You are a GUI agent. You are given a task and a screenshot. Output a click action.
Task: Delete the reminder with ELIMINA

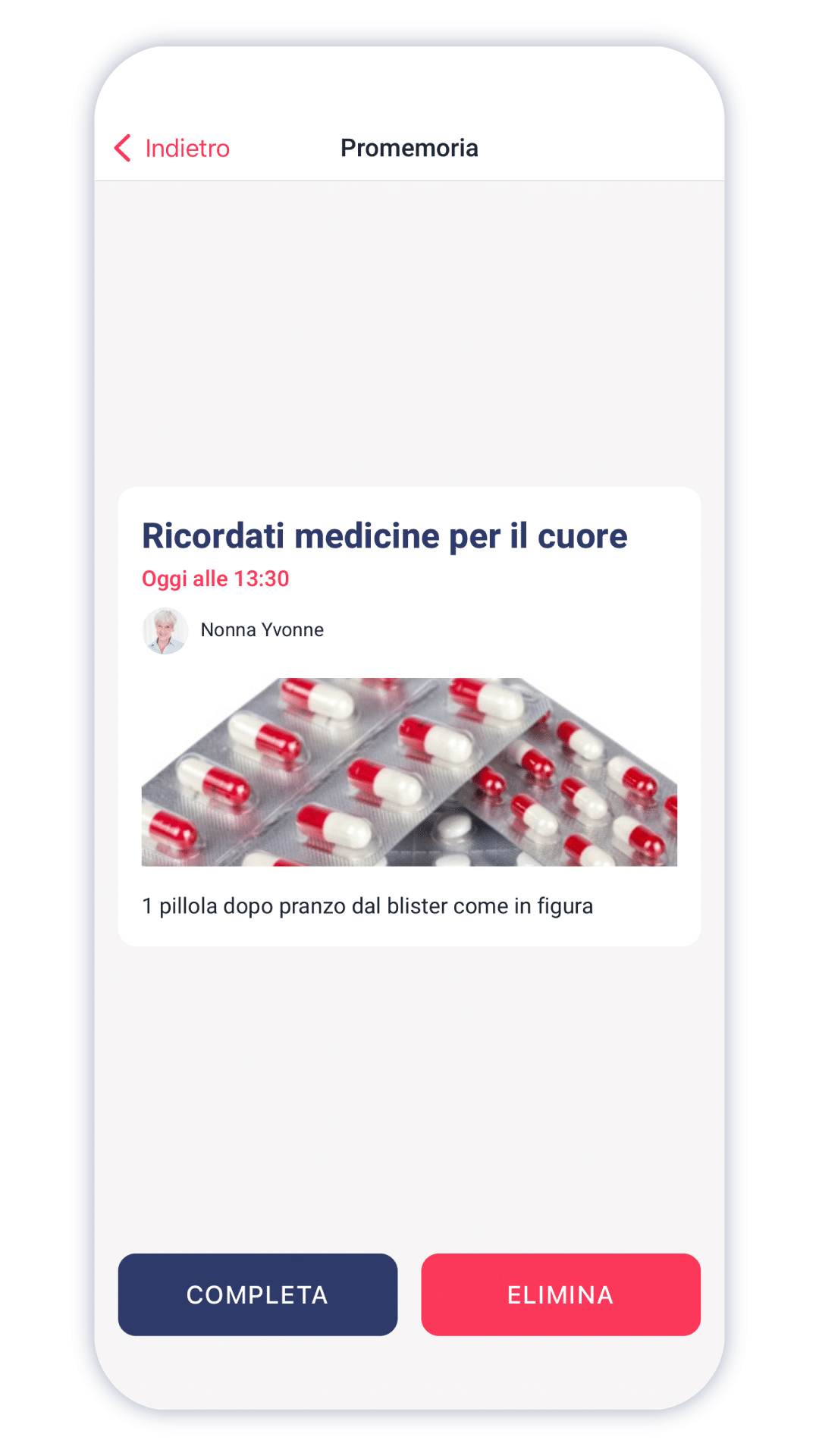(560, 1294)
